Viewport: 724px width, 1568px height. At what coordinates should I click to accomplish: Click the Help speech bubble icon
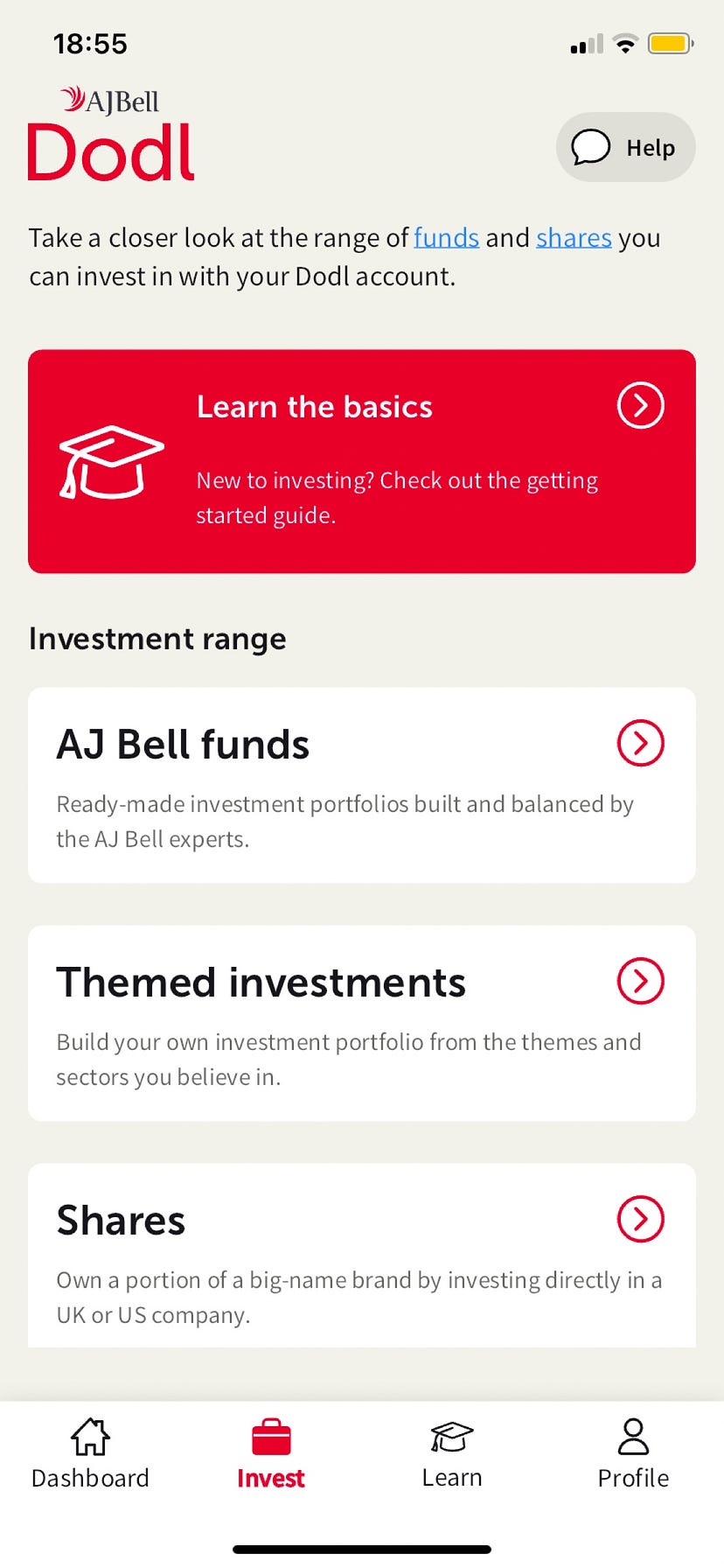pos(591,147)
